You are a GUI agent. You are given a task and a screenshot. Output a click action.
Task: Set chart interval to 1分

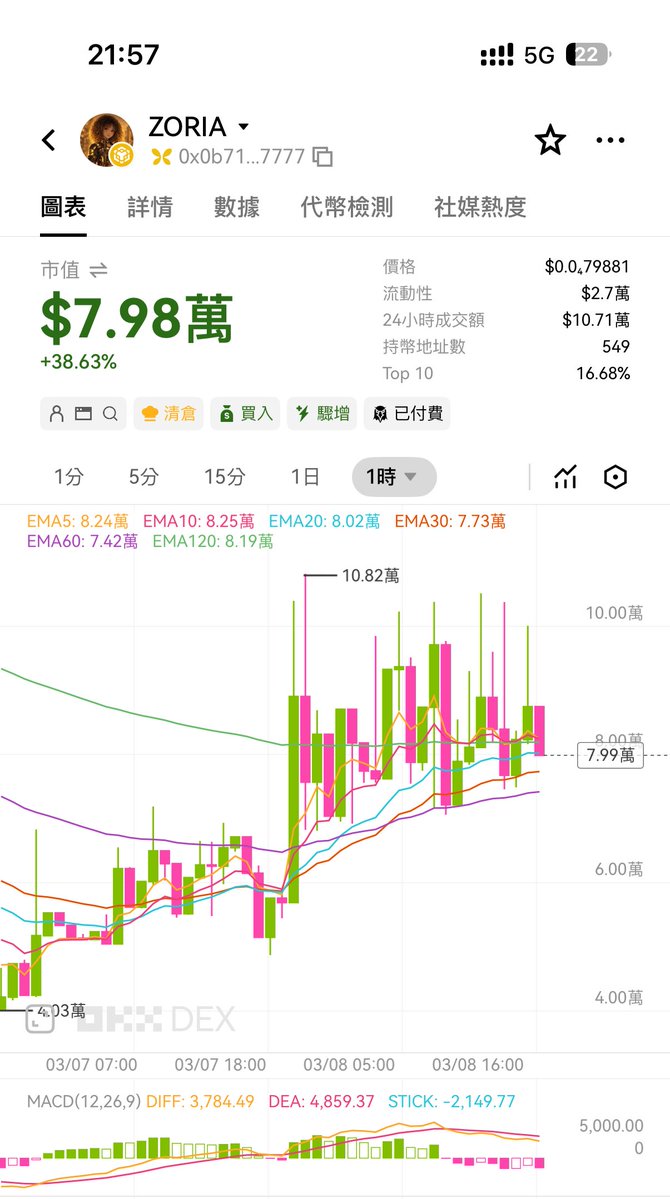click(x=68, y=477)
